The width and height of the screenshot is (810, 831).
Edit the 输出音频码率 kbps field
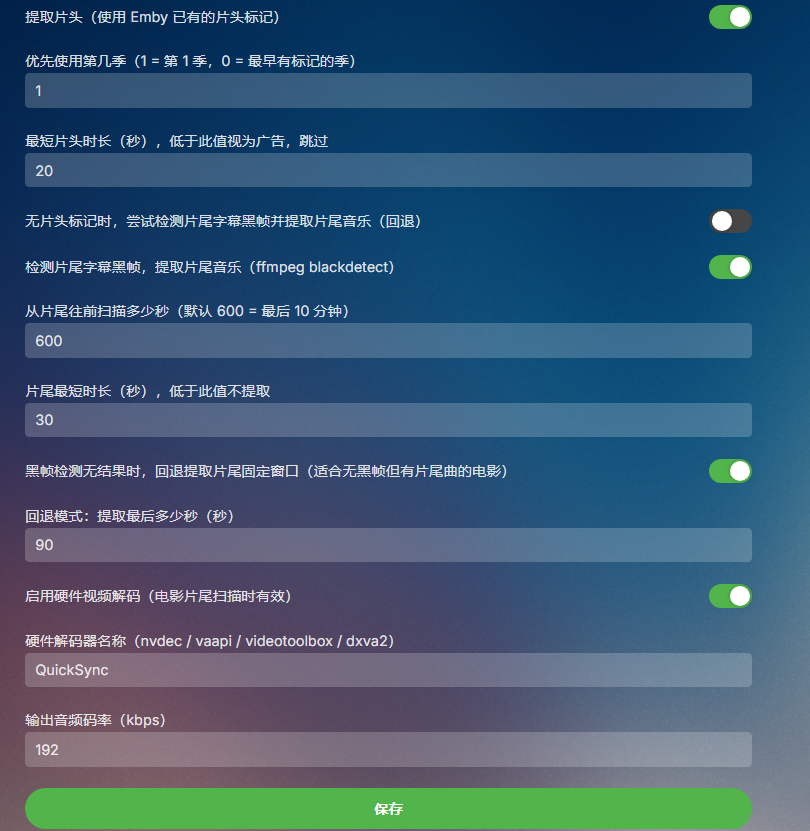388,749
